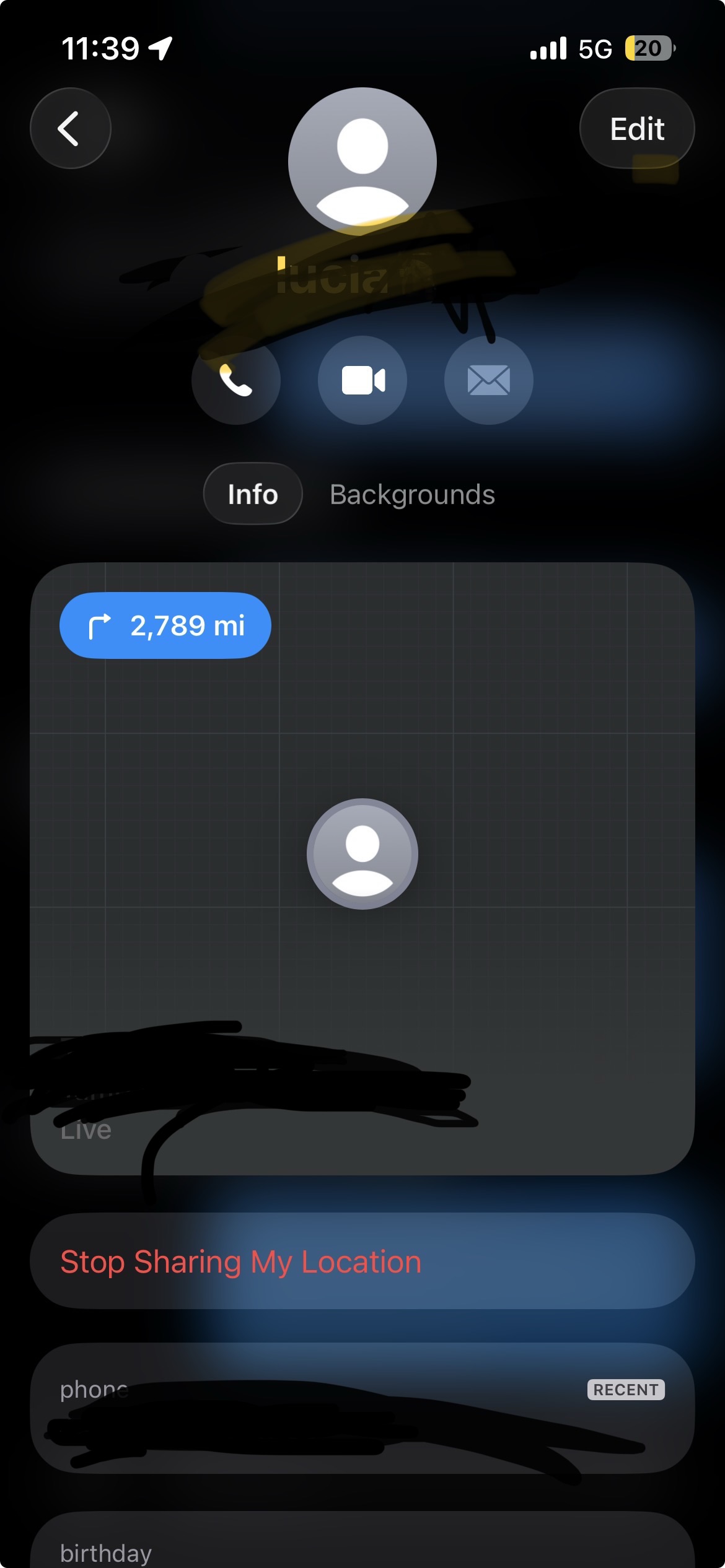The width and height of the screenshot is (725, 1568).
Task: Open the phone number row marked Recent
Action: tap(362, 1409)
